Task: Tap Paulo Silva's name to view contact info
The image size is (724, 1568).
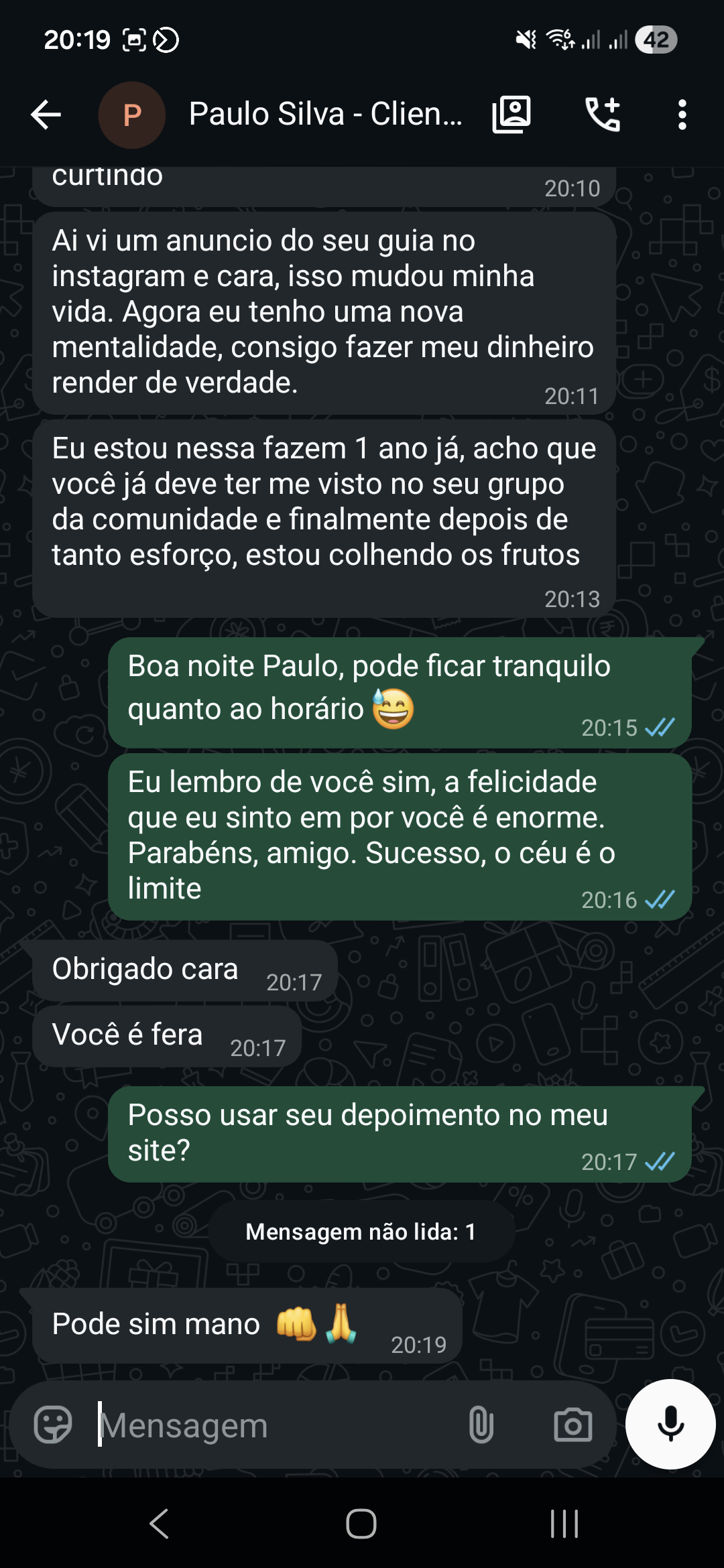Action: click(x=324, y=114)
